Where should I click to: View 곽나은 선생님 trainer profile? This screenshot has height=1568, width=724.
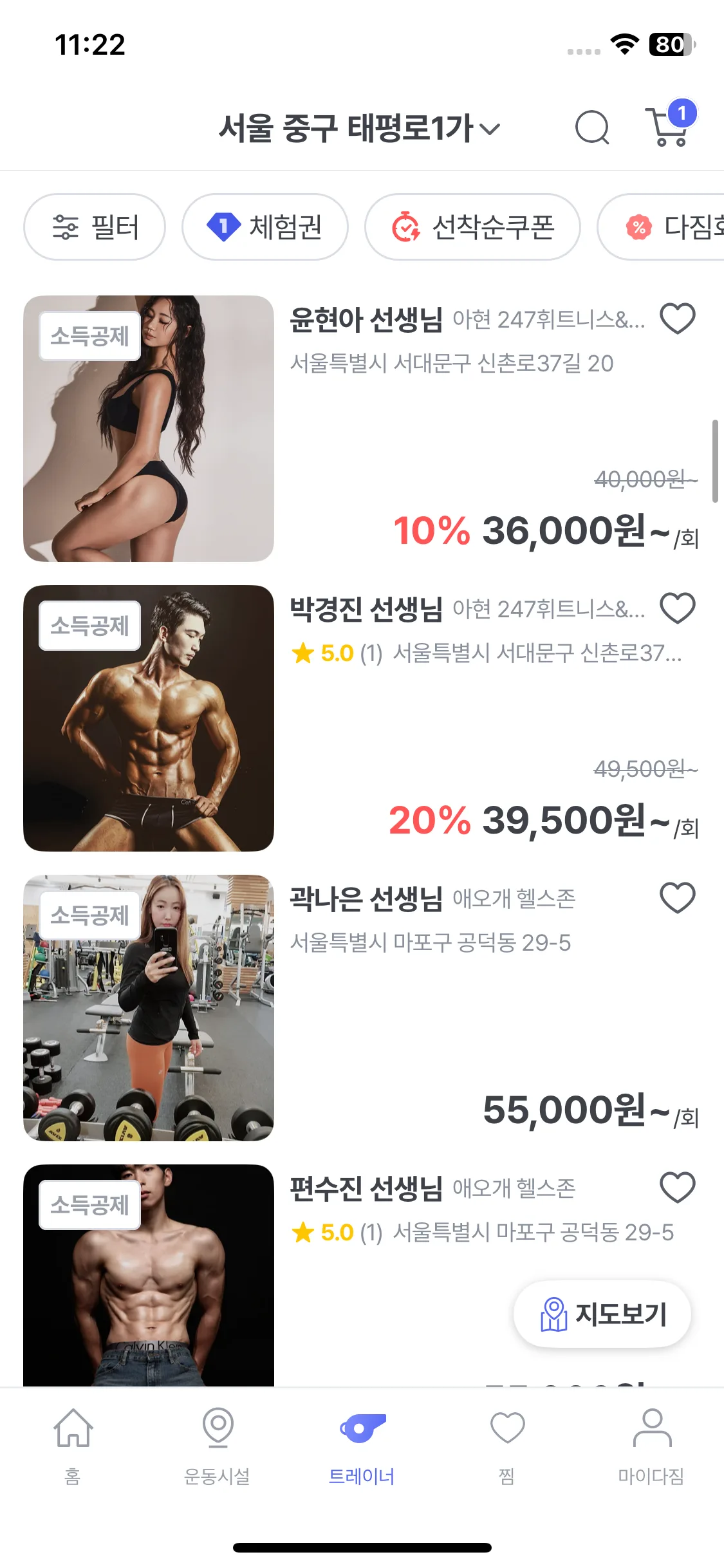click(x=366, y=899)
